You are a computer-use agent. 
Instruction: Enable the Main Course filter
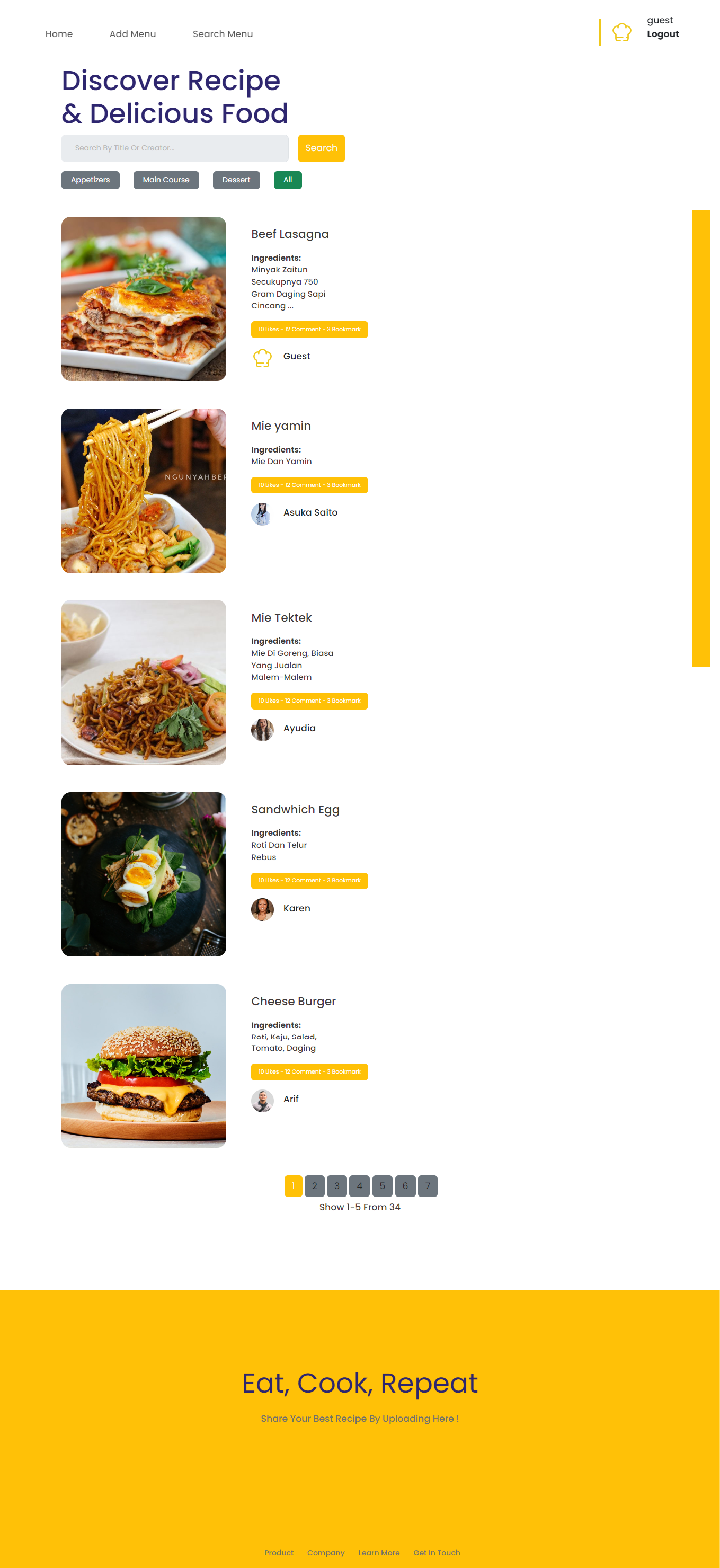click(x=165, y=180)
